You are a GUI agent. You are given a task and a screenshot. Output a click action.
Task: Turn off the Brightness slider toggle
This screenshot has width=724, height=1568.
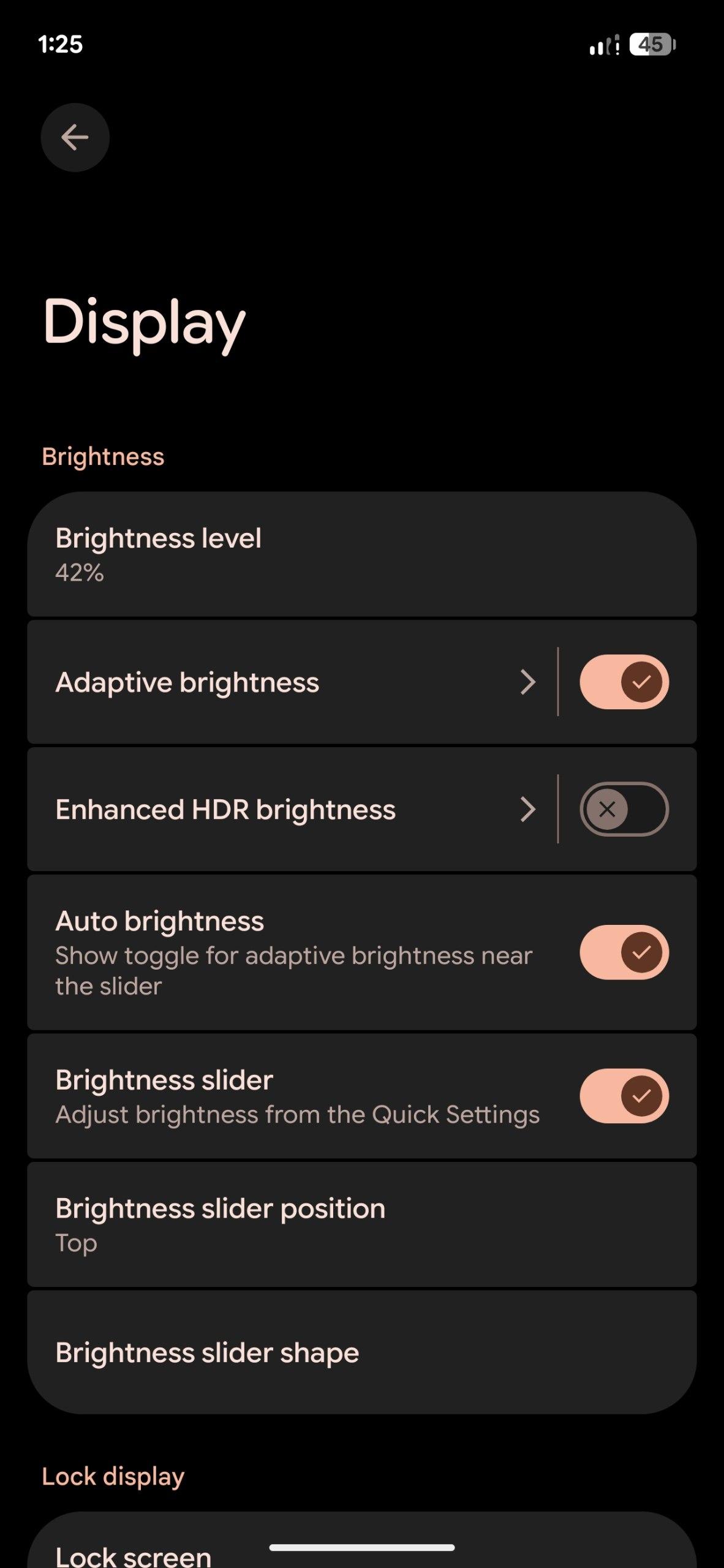pyautogui.click(x=624, y=1096)
